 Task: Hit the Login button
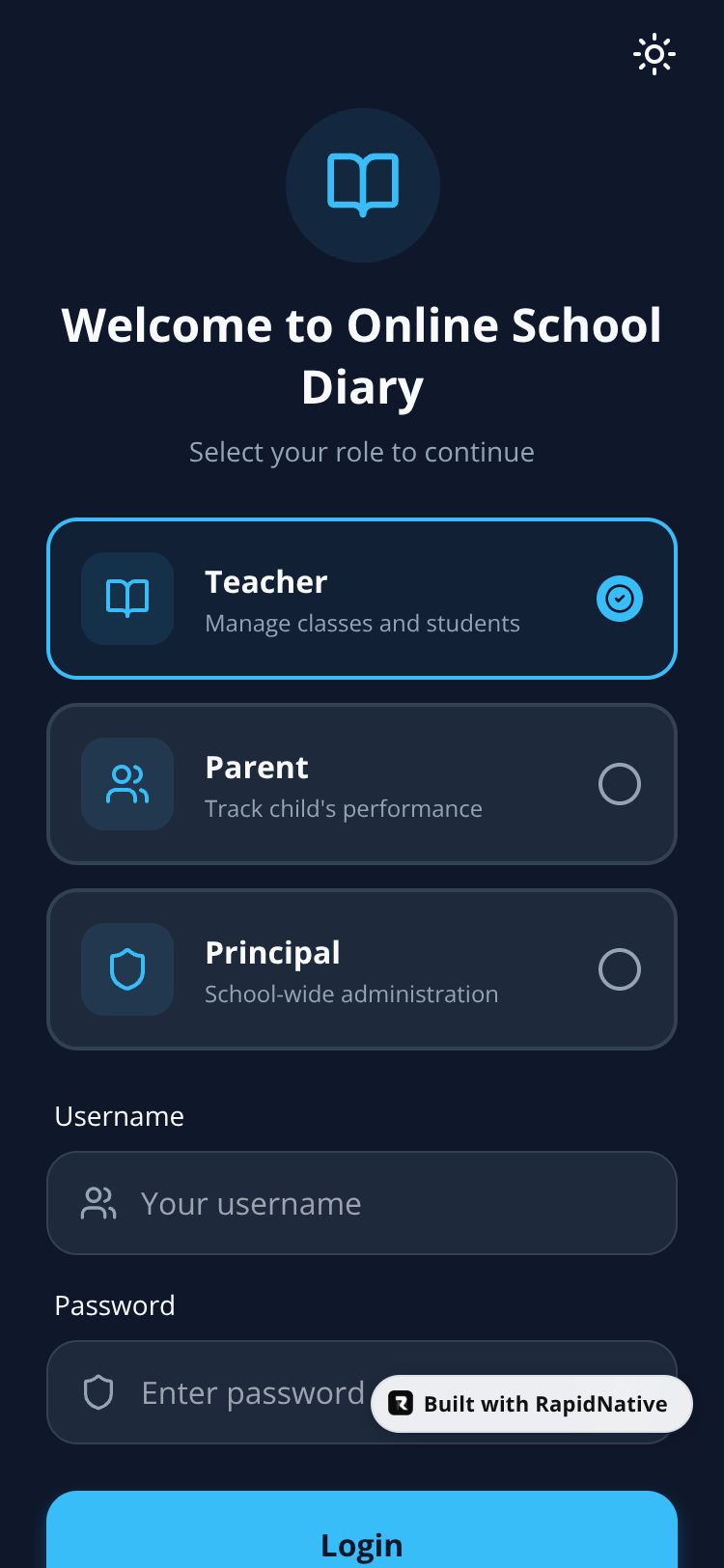(x=361, y=1541)
